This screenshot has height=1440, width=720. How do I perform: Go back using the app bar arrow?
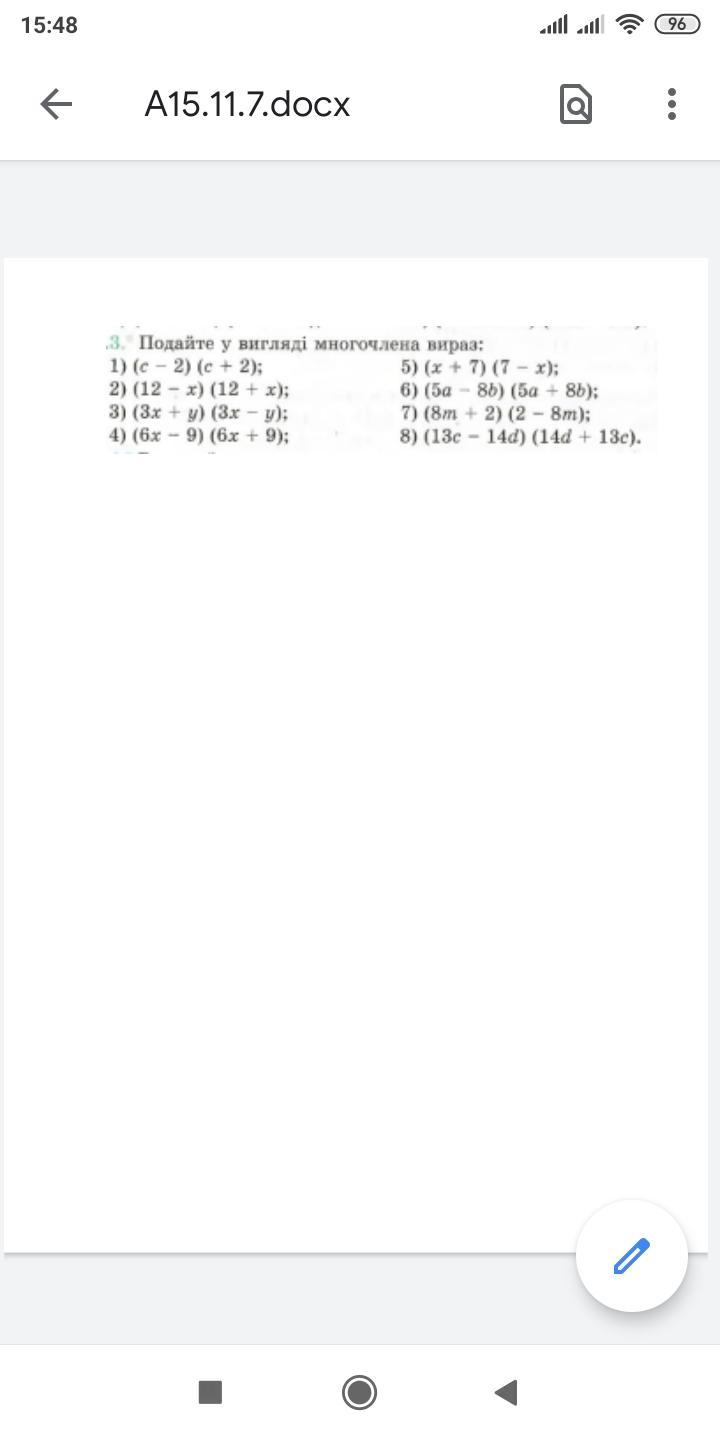point(56,104)
